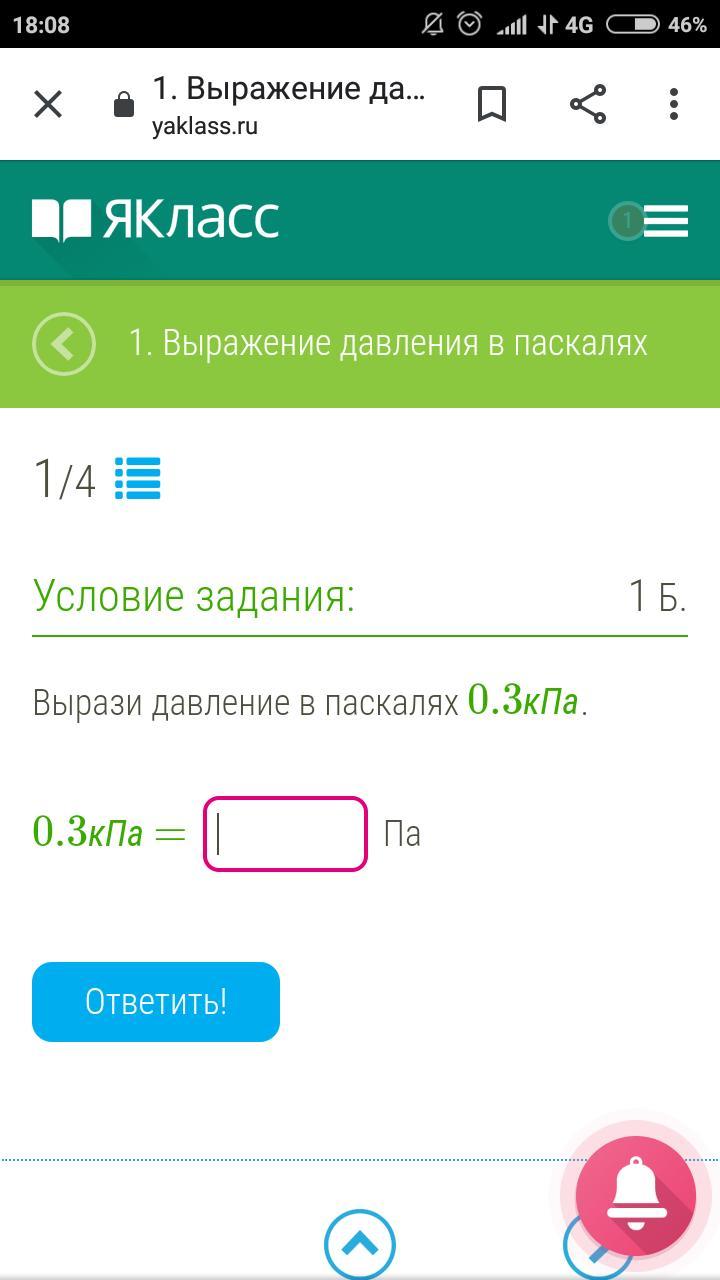This screenshot has height=1280, width=720.
Task: Open the task list icon beside 1/4
Action: [x=138, y=479]
